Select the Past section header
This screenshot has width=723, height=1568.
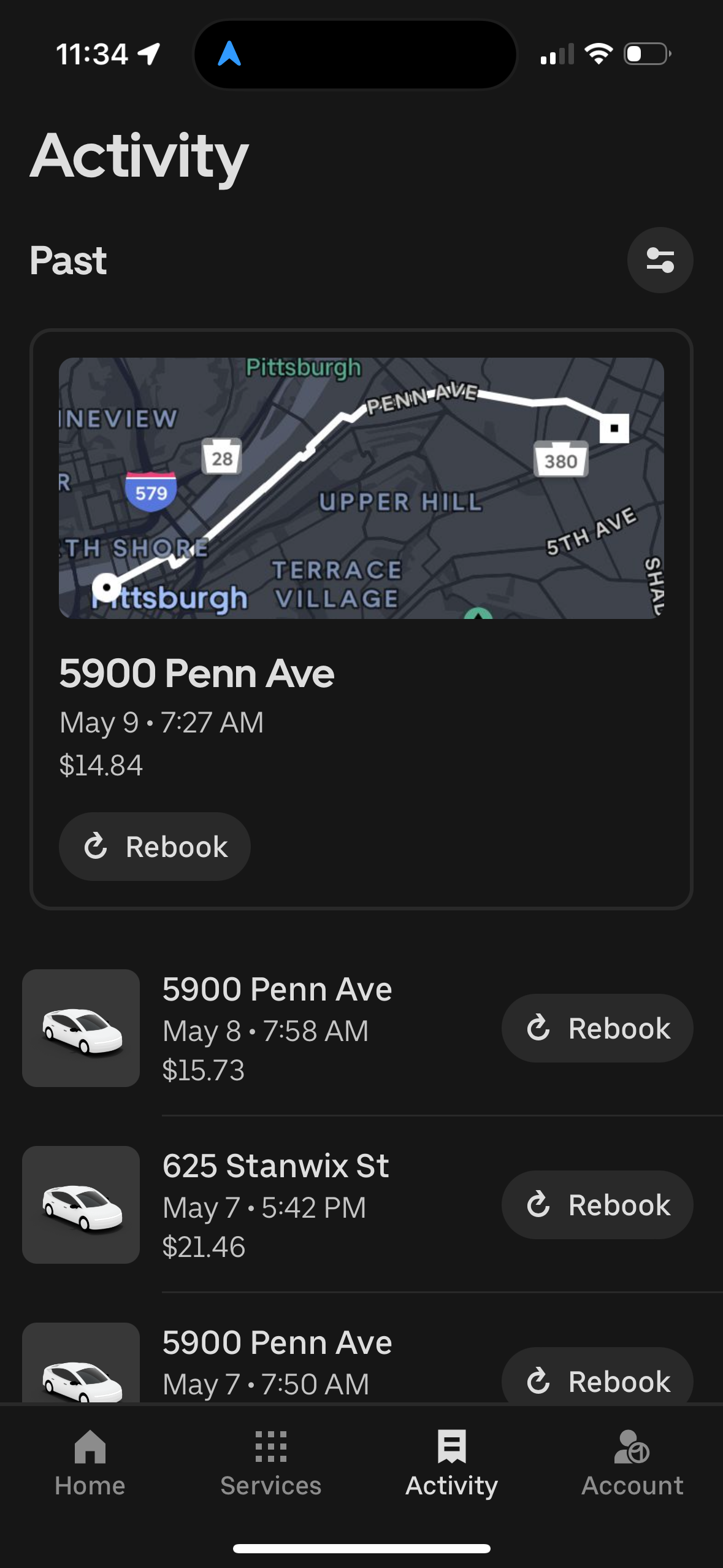pyautogui.click(x=68, y=260)
